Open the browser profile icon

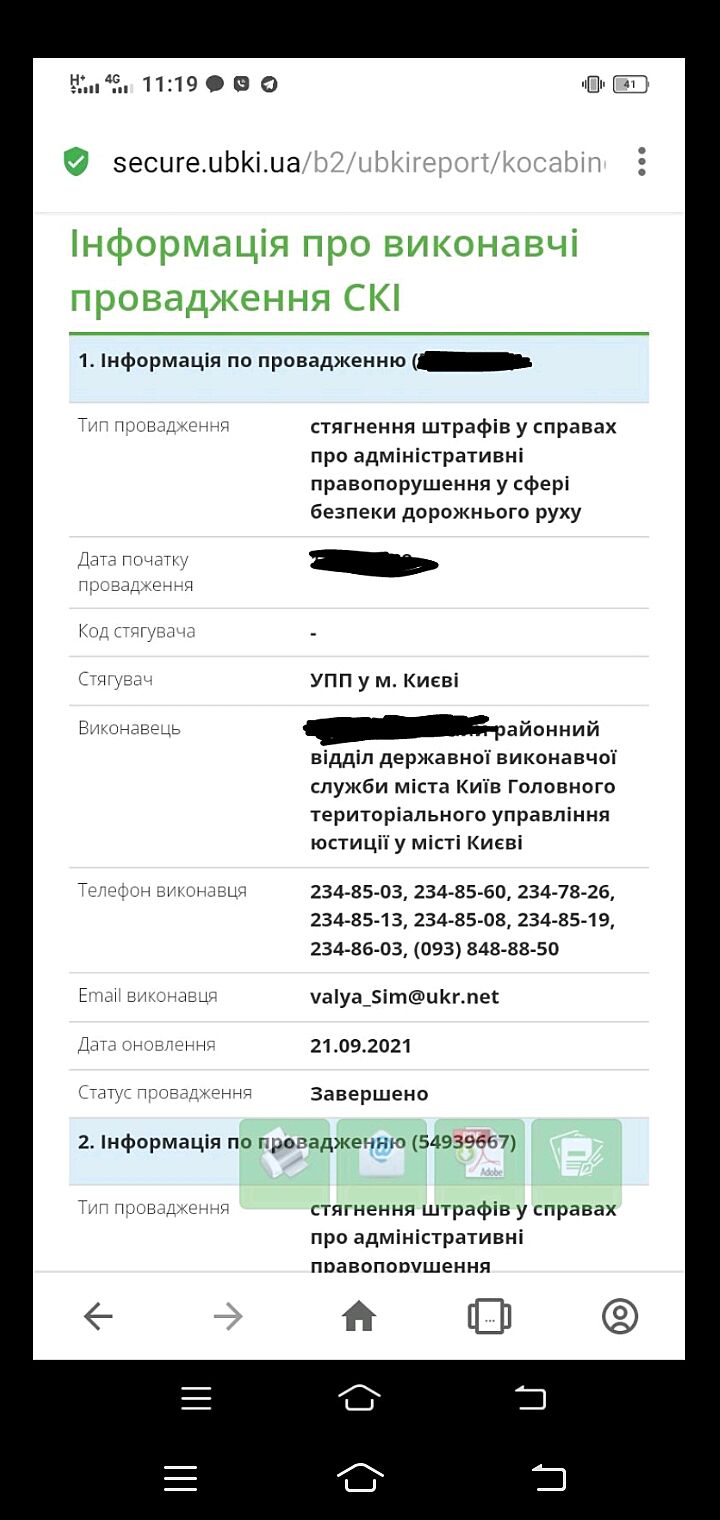(x=620, y=1317)
